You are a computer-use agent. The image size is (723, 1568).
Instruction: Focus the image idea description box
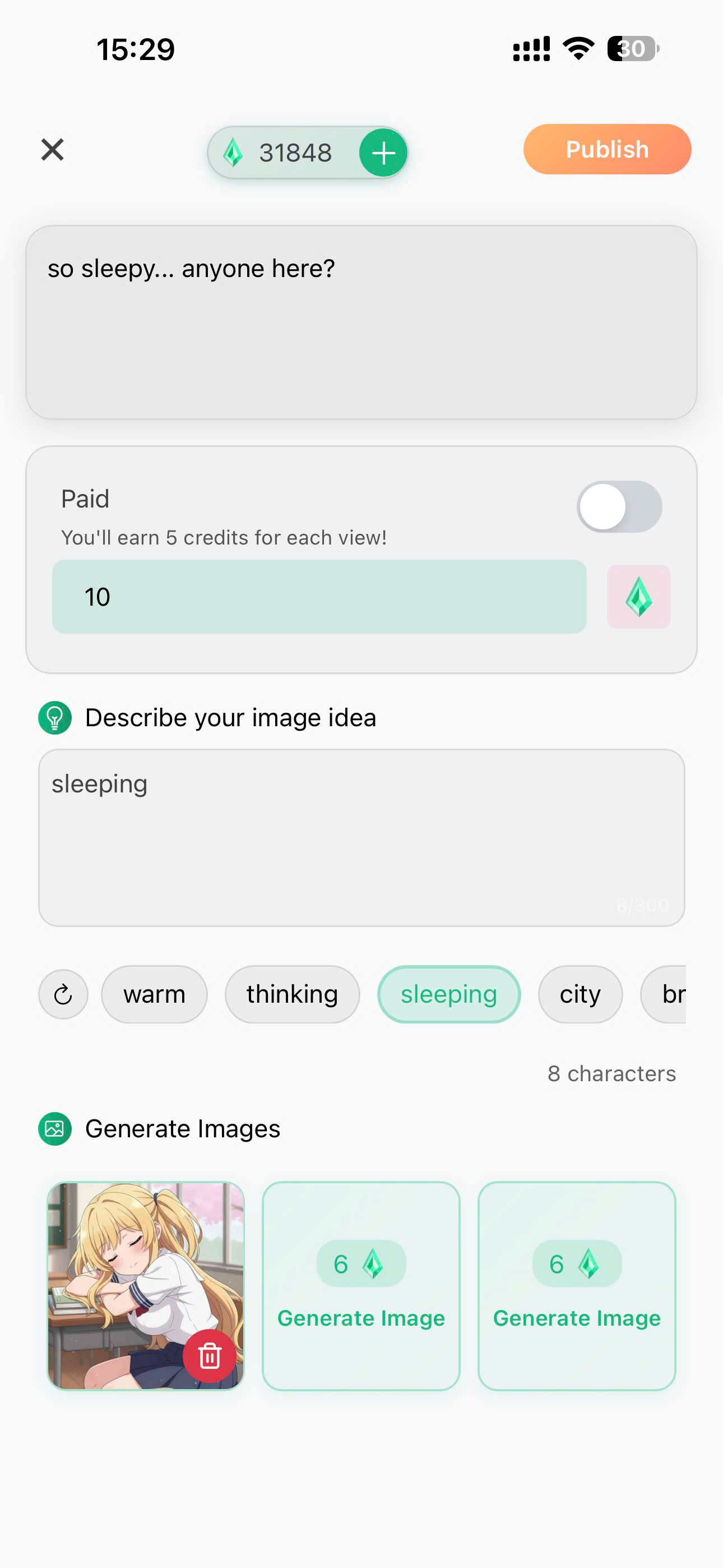coord(361,837)
